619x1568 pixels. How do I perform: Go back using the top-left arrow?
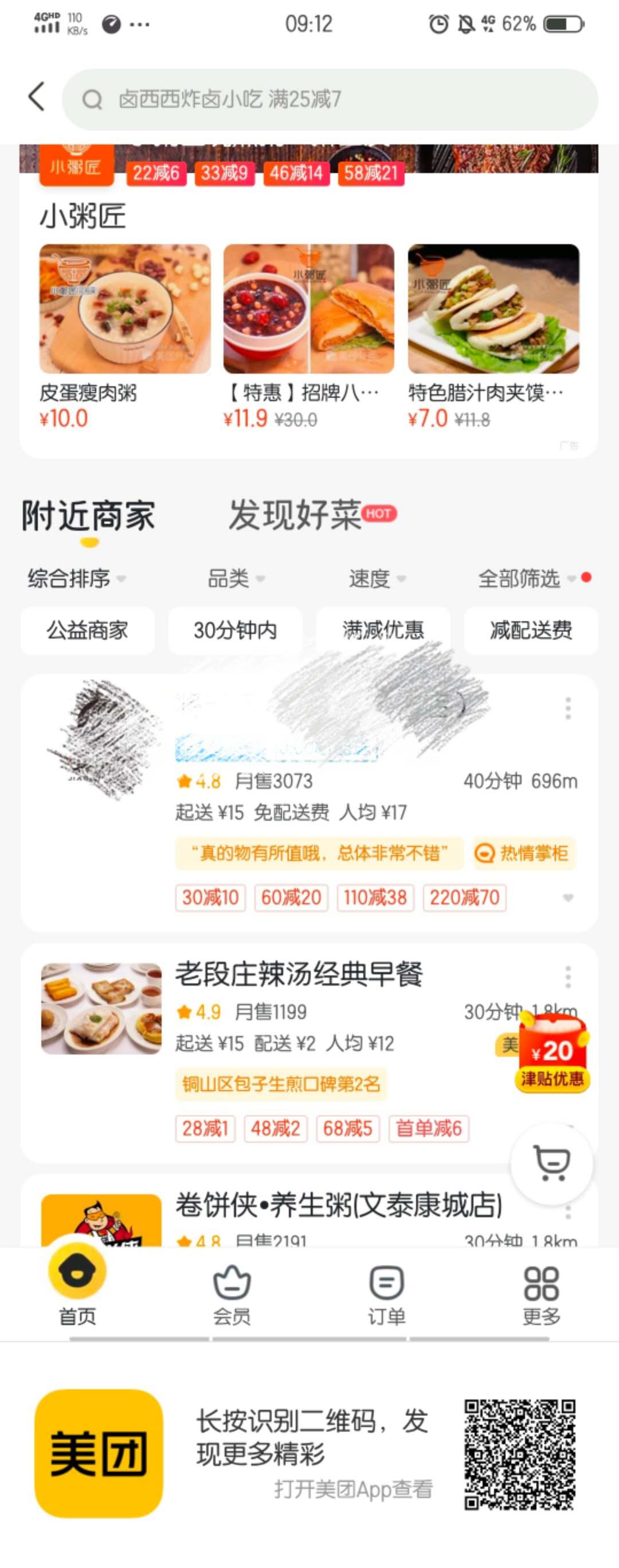pyautogui.click(x=37, y=97)
